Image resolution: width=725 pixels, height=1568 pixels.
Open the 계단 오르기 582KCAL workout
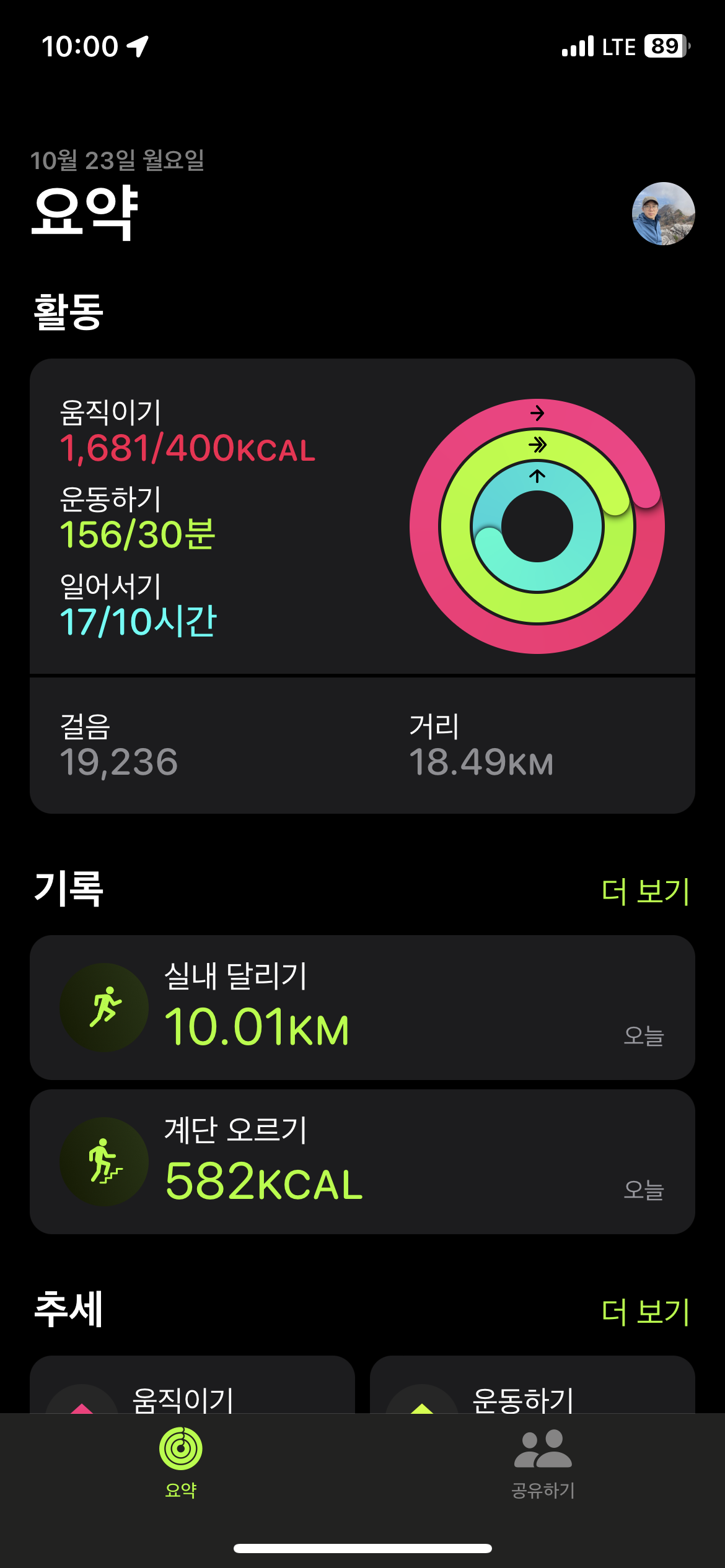pyautogui.click(x=362, y=1162)
